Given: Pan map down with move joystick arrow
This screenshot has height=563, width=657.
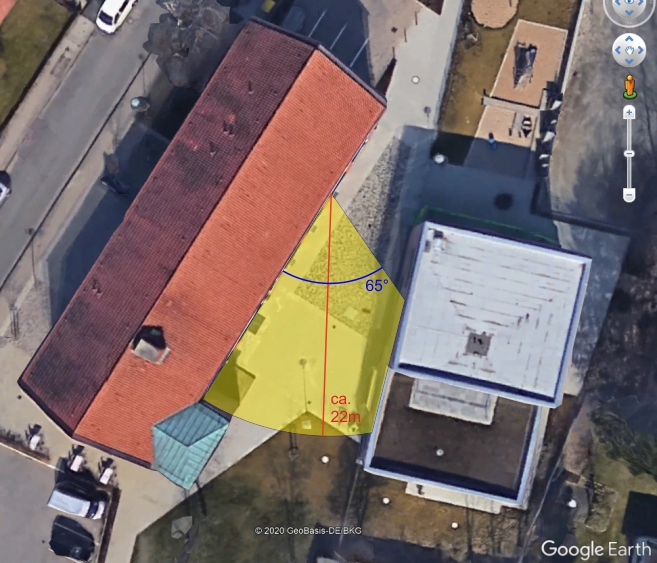Looking at the screenshot, I should coord(629,61).
